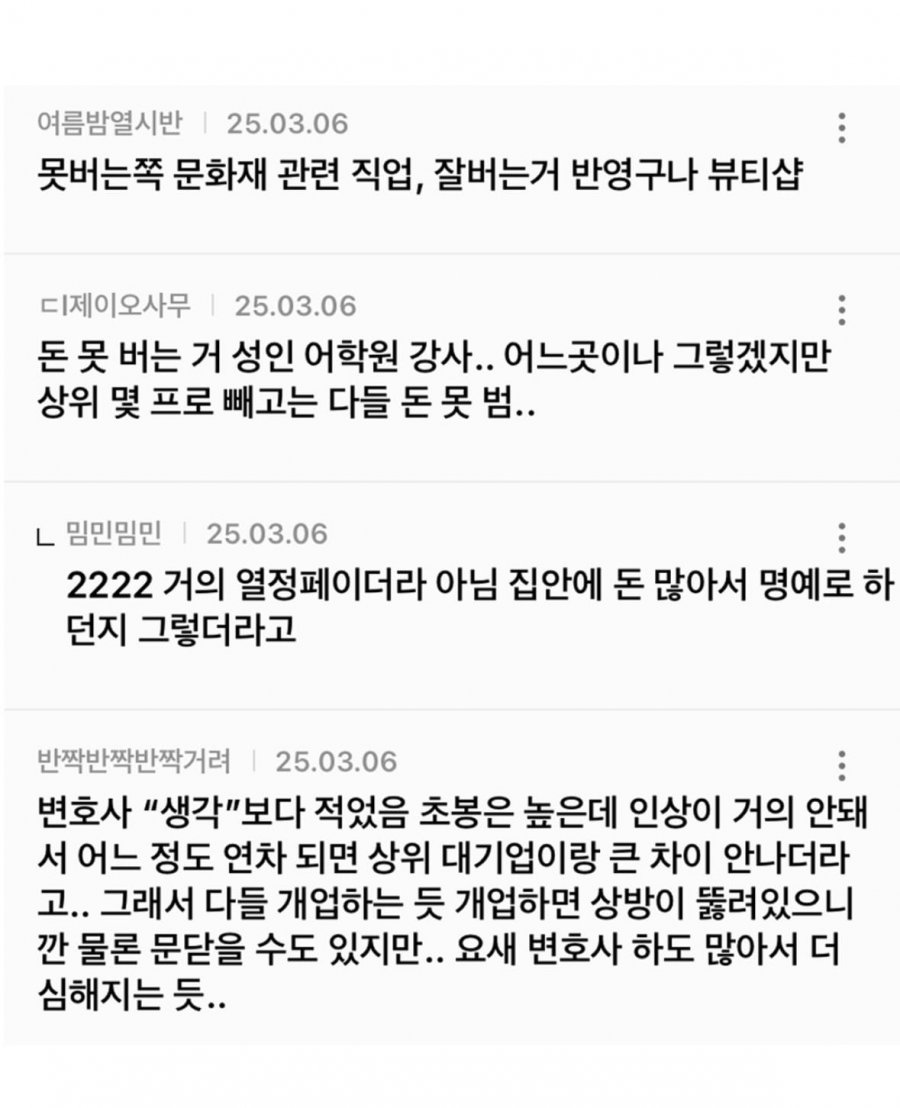This screenshot has height=1108, width=900.
Task: Open overflow menu on 여름밤열시반's comment
Action: (x=842, y=128)
